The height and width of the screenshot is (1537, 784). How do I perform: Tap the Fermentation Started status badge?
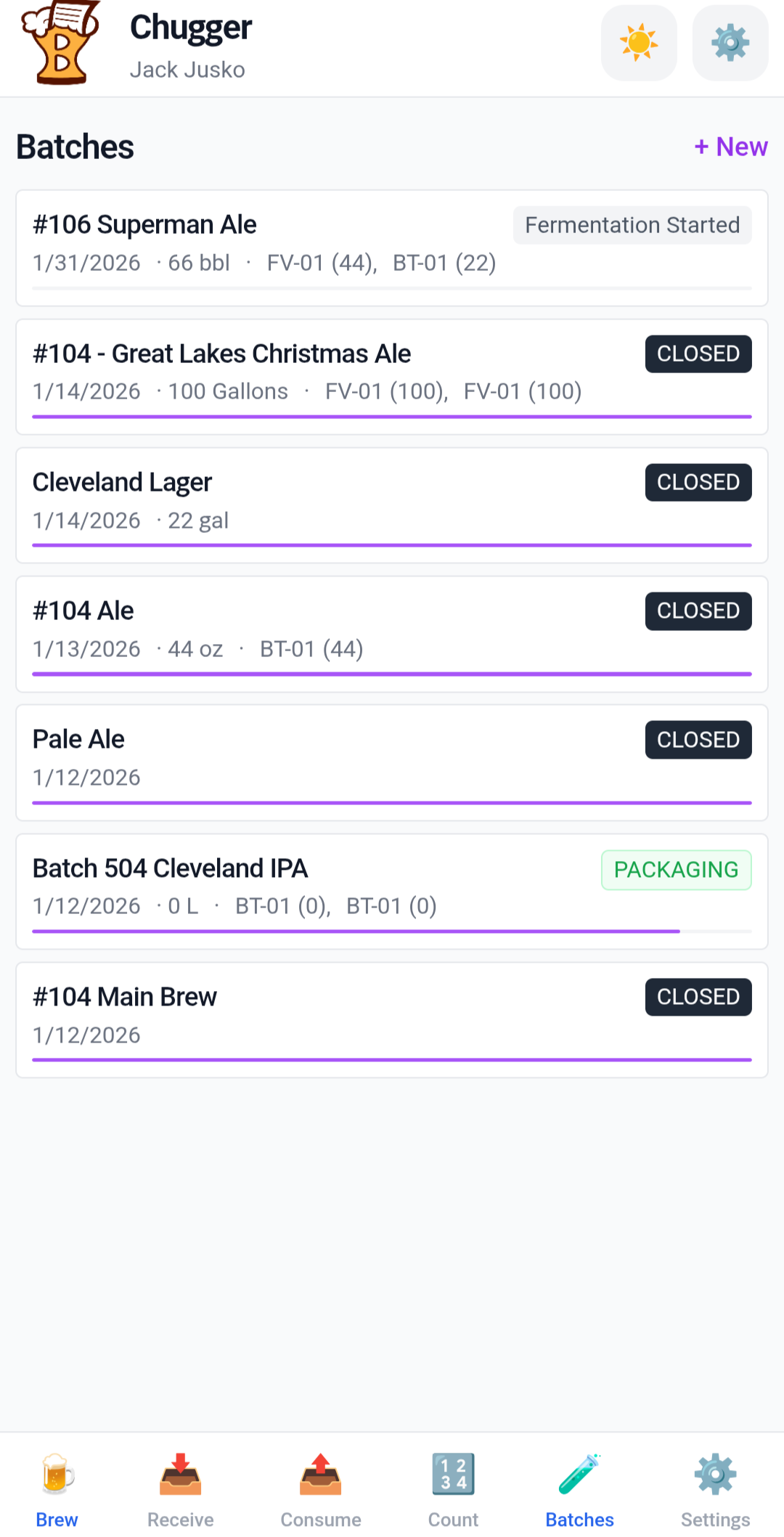tap(632, 225)
